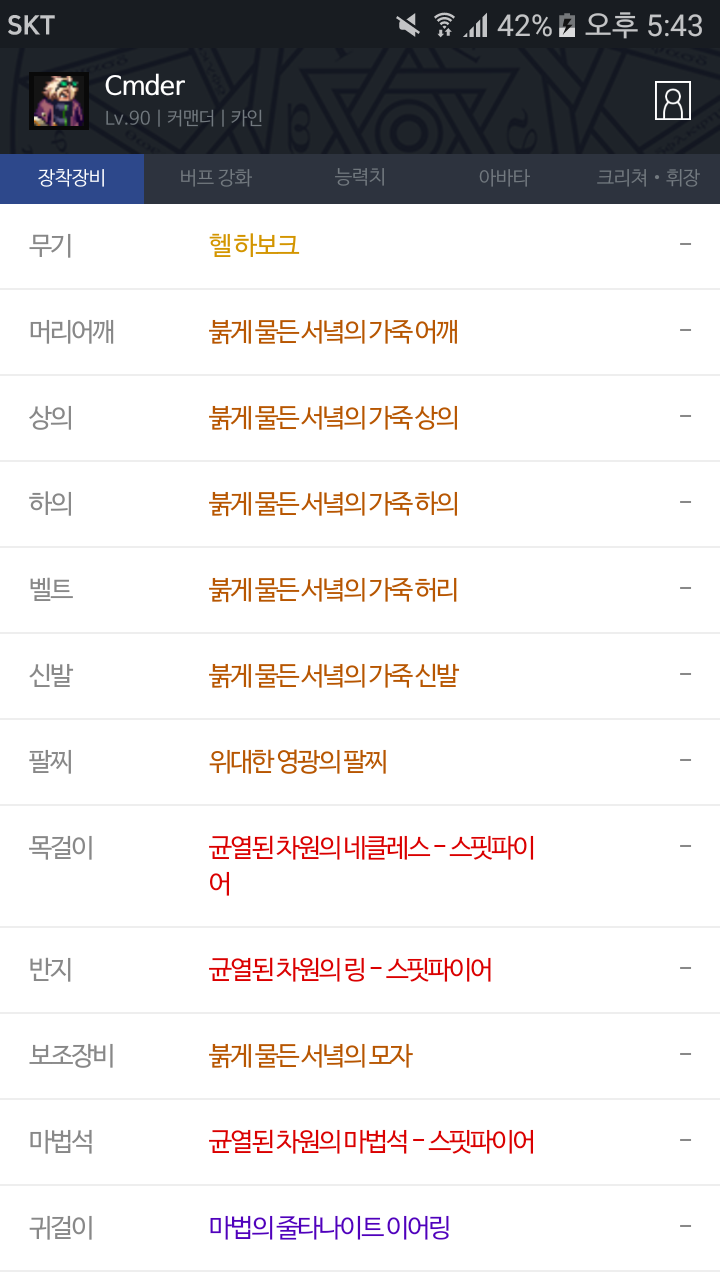Go to the 크리쳐 · 휘장 tab
This screenshot has height=1280, width=720.
point(647,179)
